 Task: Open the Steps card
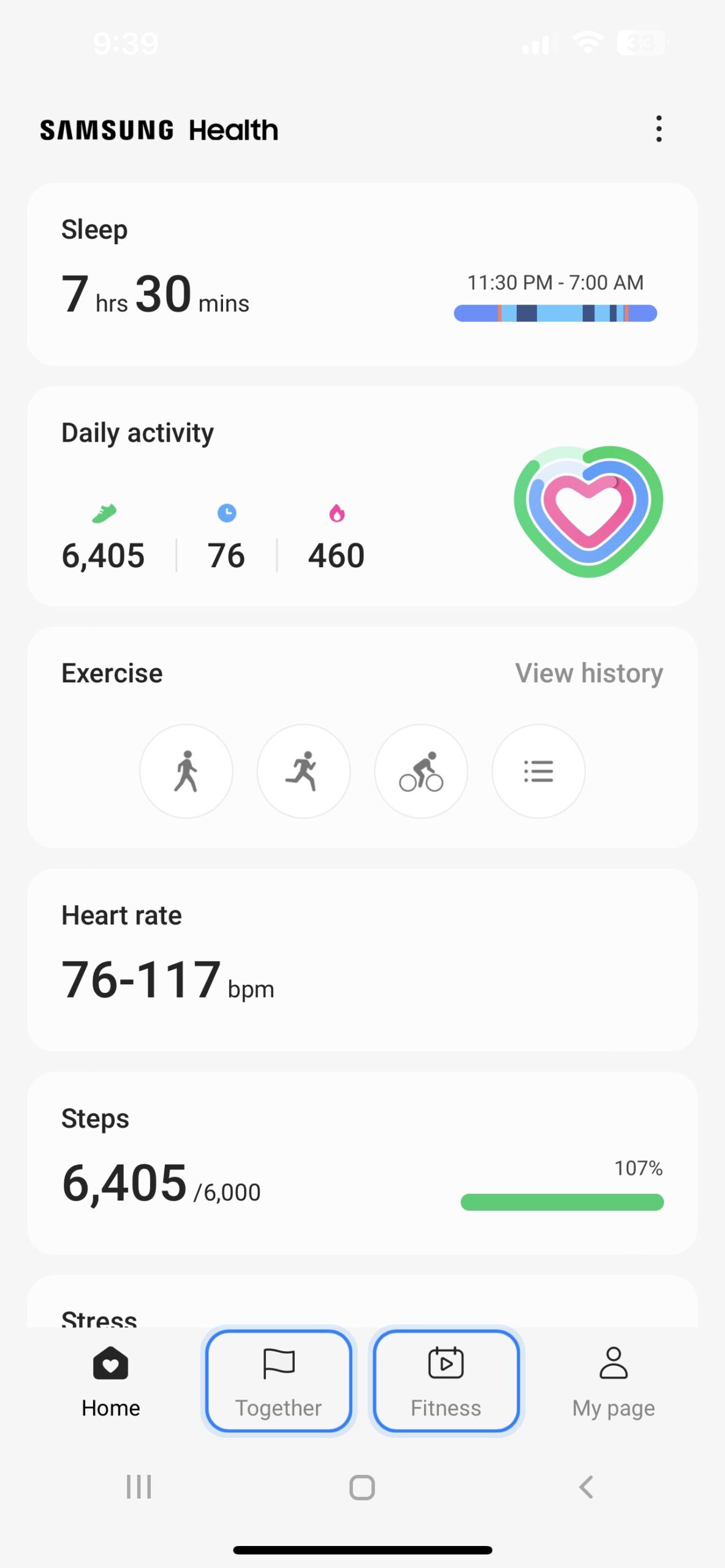click(x=362, y=1163)
